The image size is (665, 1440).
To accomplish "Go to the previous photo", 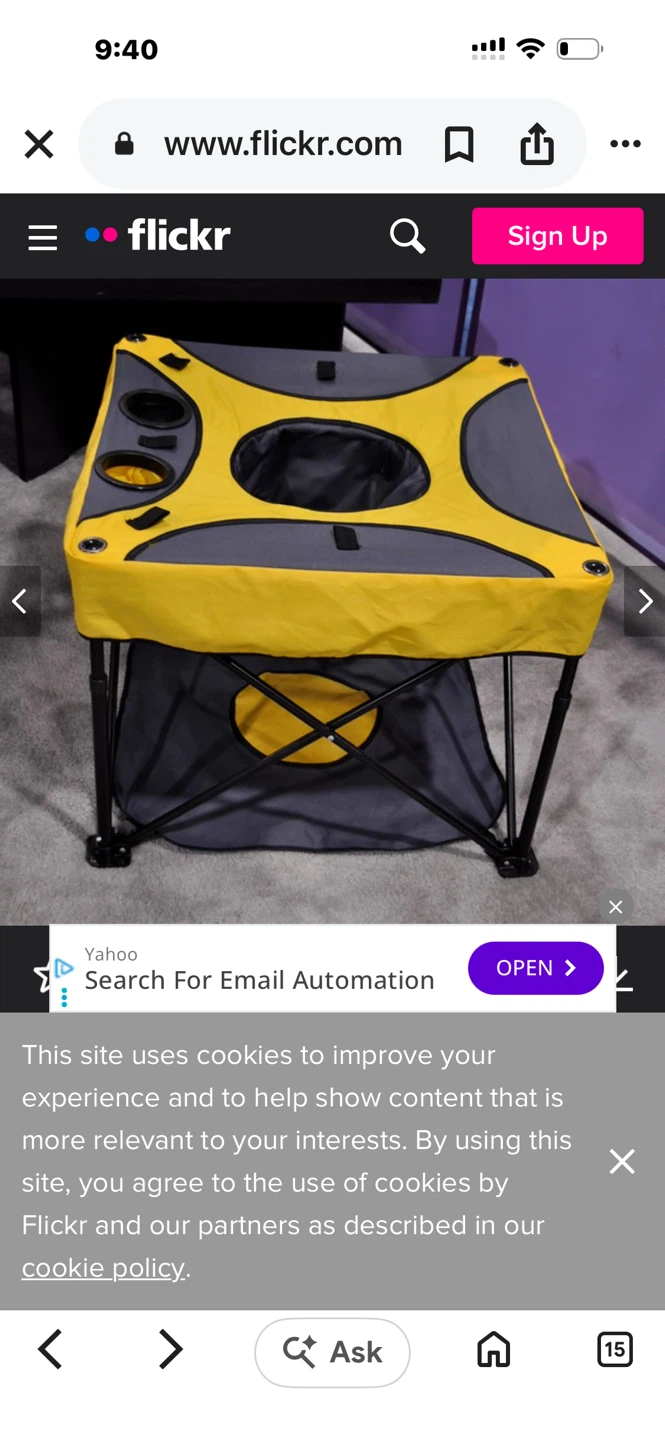I will point(19,601).
